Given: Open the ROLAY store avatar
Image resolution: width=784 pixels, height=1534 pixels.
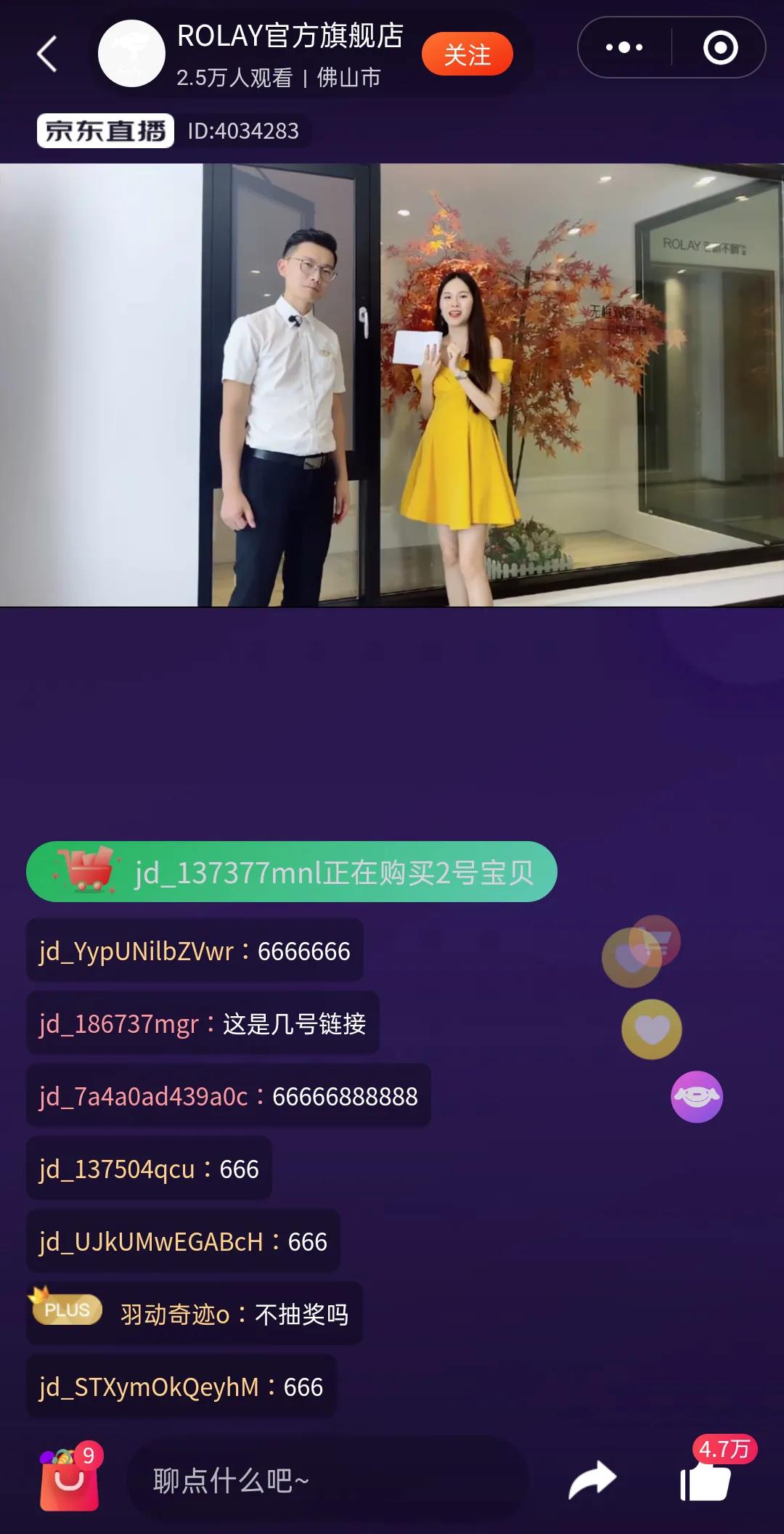Looking at the screenshot, I should tap(132, 53).
